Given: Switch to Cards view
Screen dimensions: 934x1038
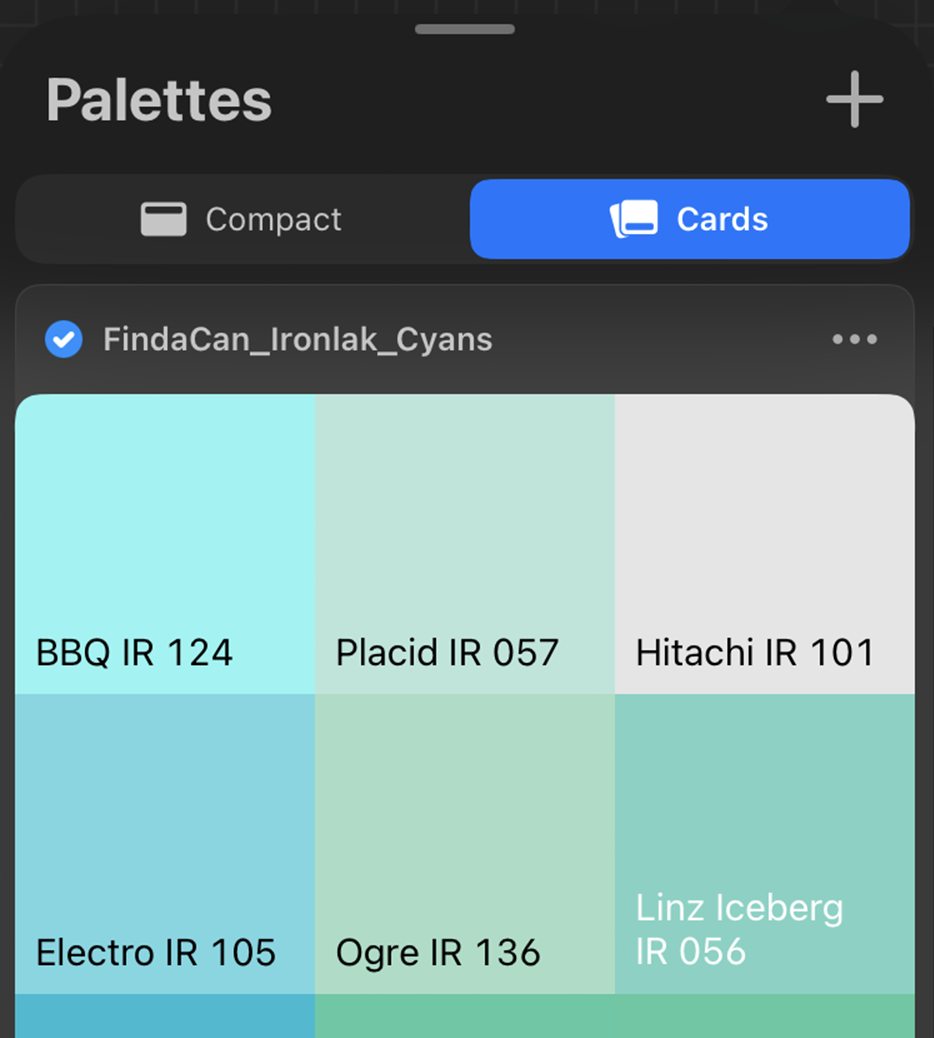Looking at the screenshot, I should pyautogui.click(x=690, y=219).
